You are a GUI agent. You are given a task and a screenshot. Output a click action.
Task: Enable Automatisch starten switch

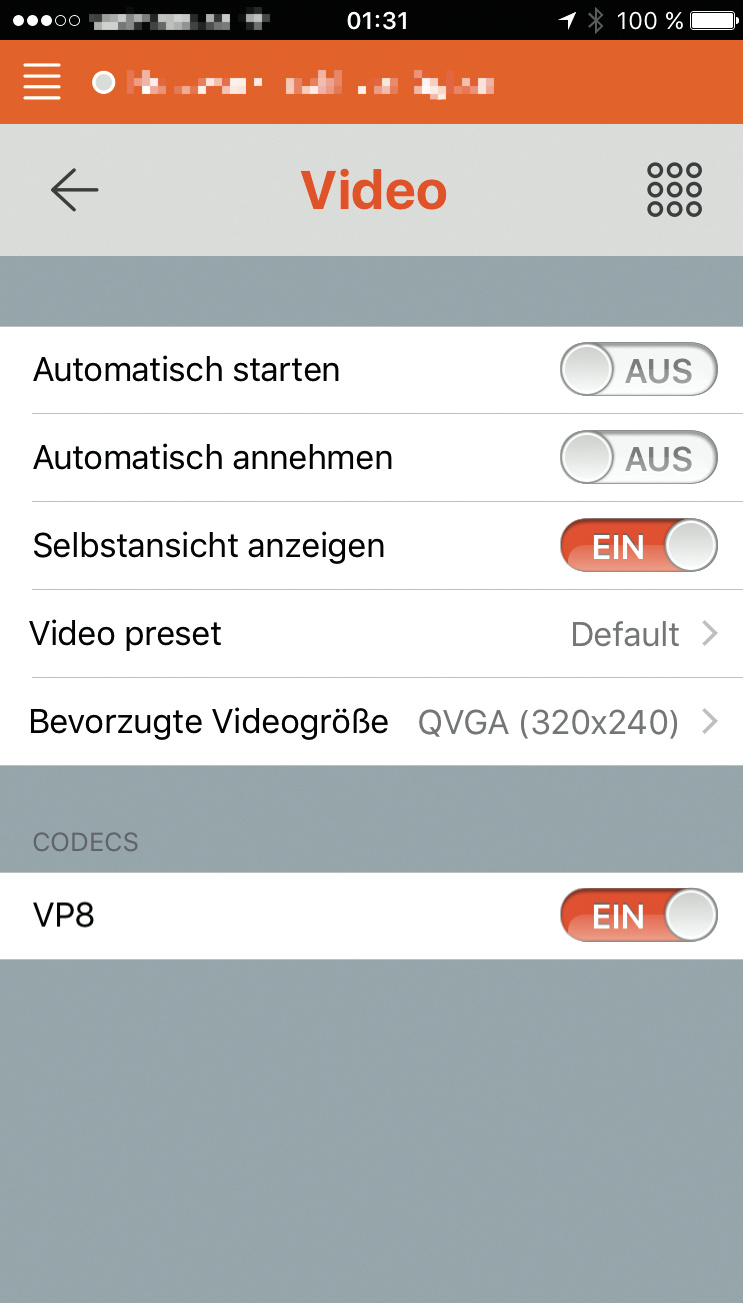click(638, 371)
